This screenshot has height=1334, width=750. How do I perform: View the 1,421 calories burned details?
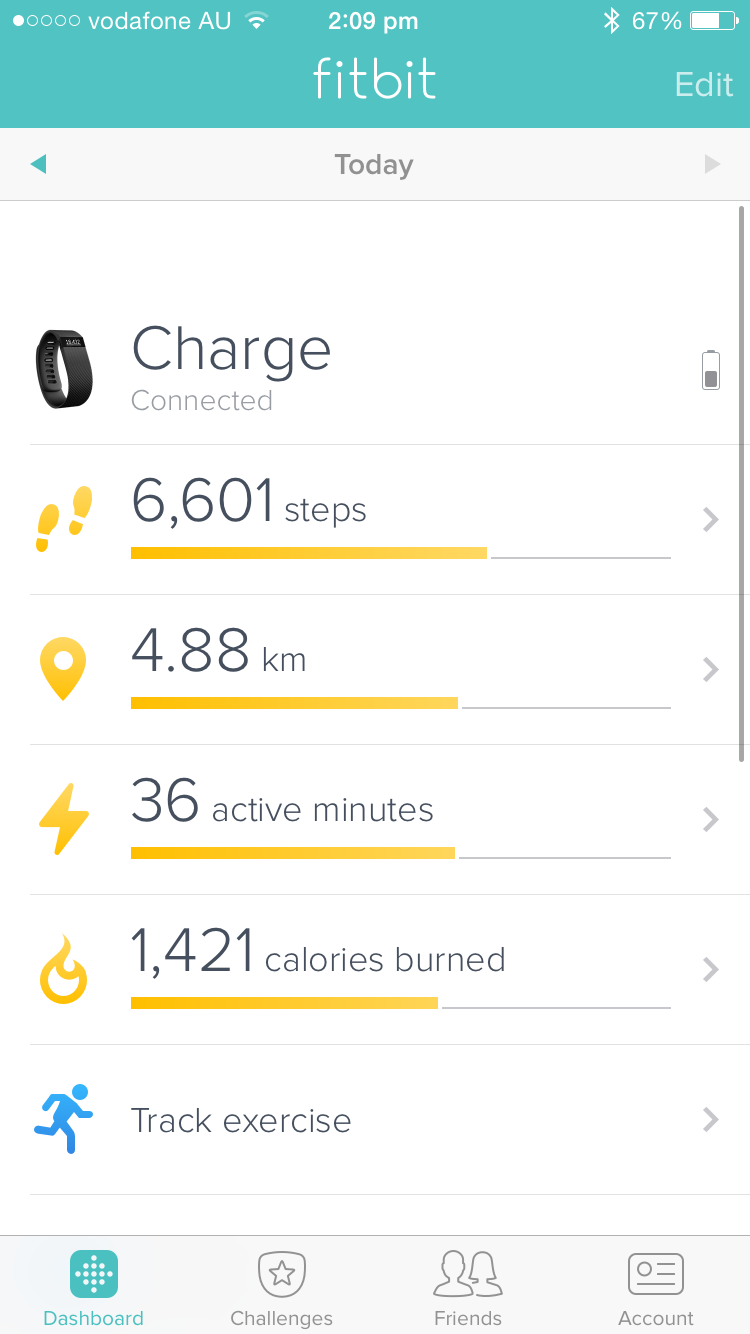coord(375,970)
